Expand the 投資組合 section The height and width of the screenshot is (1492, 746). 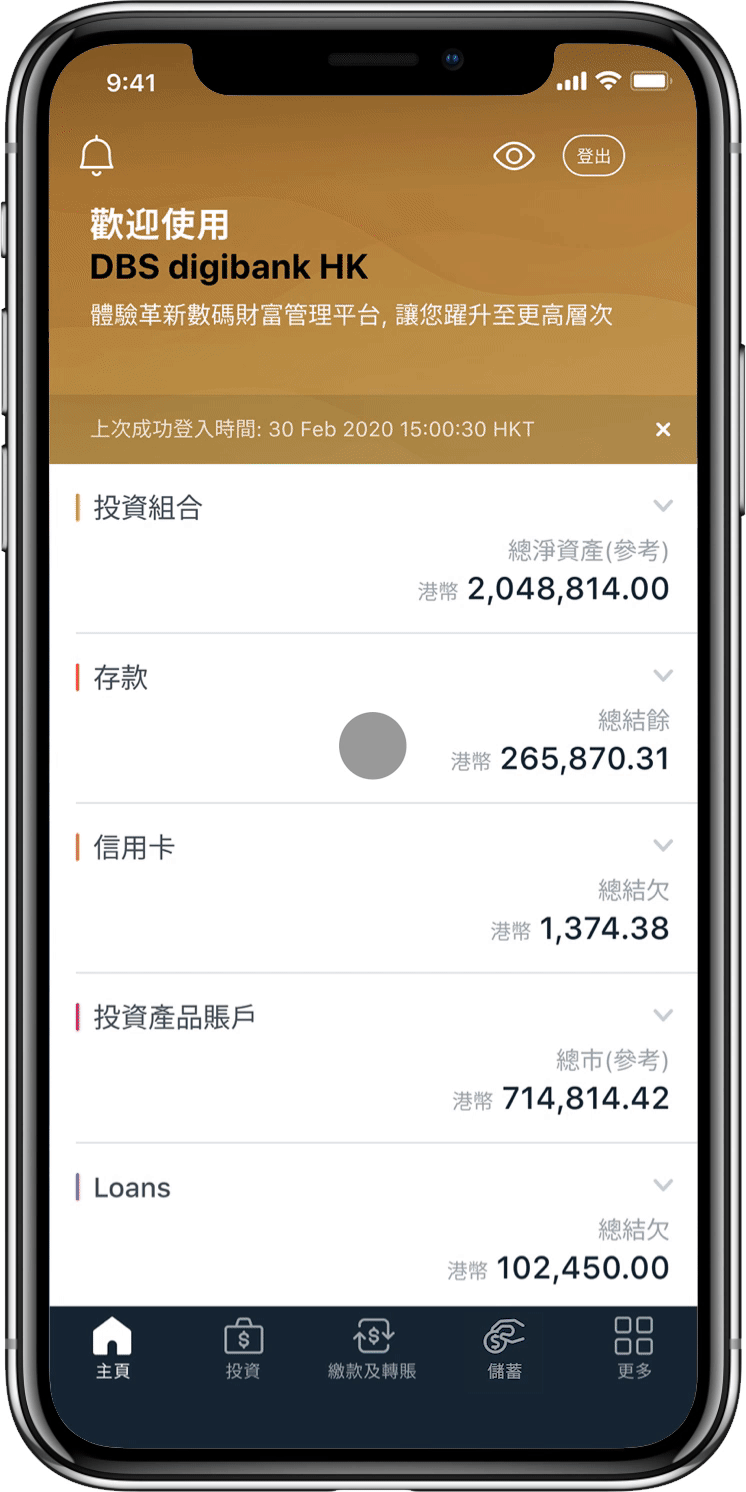click(x=662, y=506)
